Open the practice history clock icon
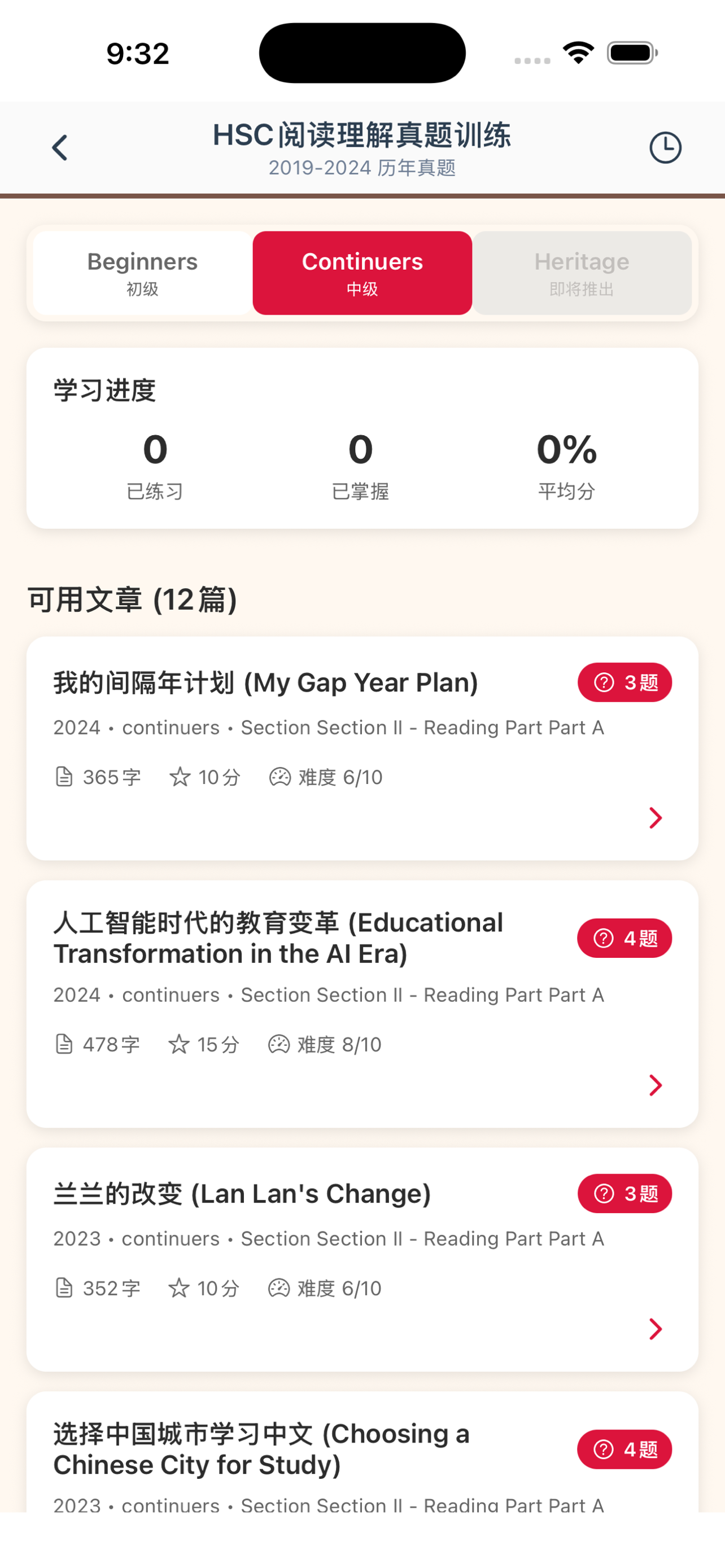 click(665, 148)
